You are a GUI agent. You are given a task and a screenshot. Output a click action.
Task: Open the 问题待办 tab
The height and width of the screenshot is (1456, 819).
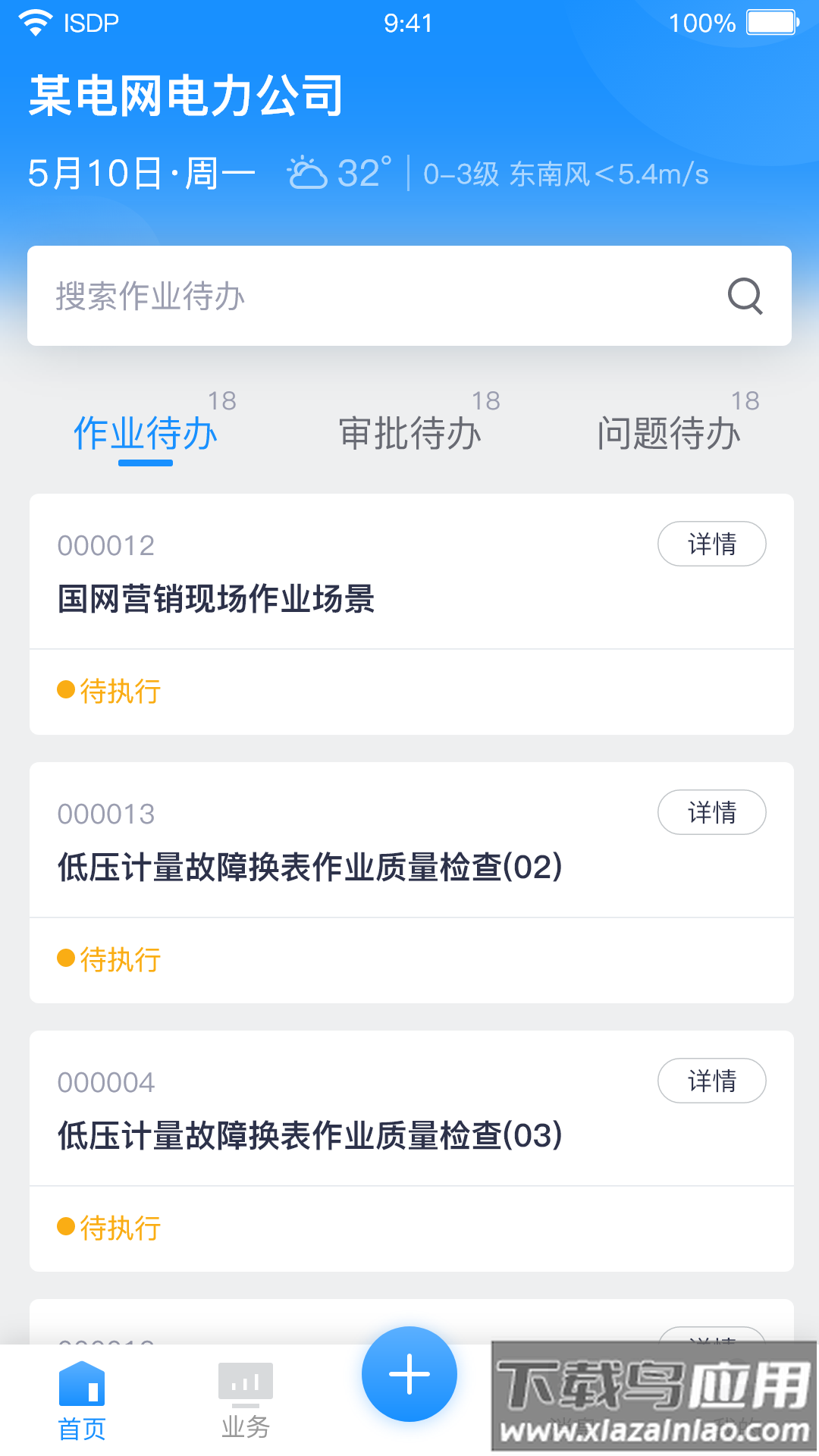click(x=670, y=434)
